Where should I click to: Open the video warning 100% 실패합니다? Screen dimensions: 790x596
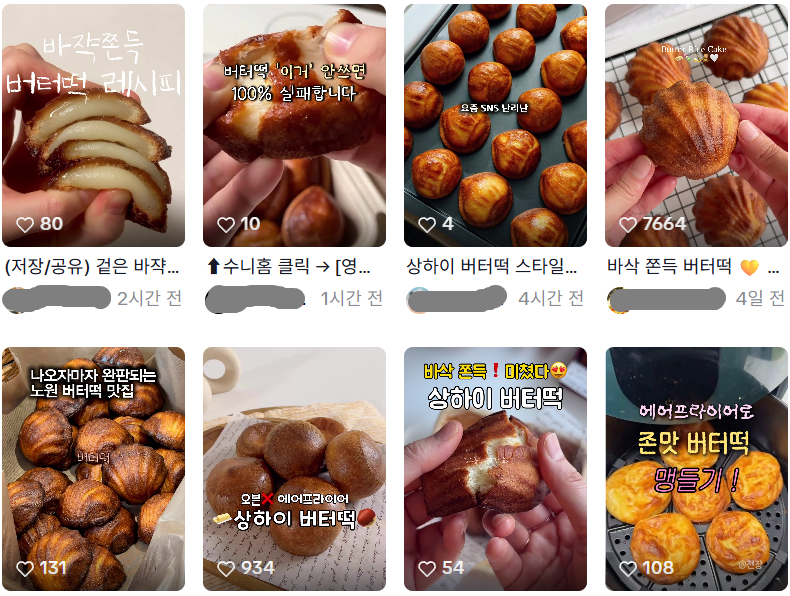294,125
